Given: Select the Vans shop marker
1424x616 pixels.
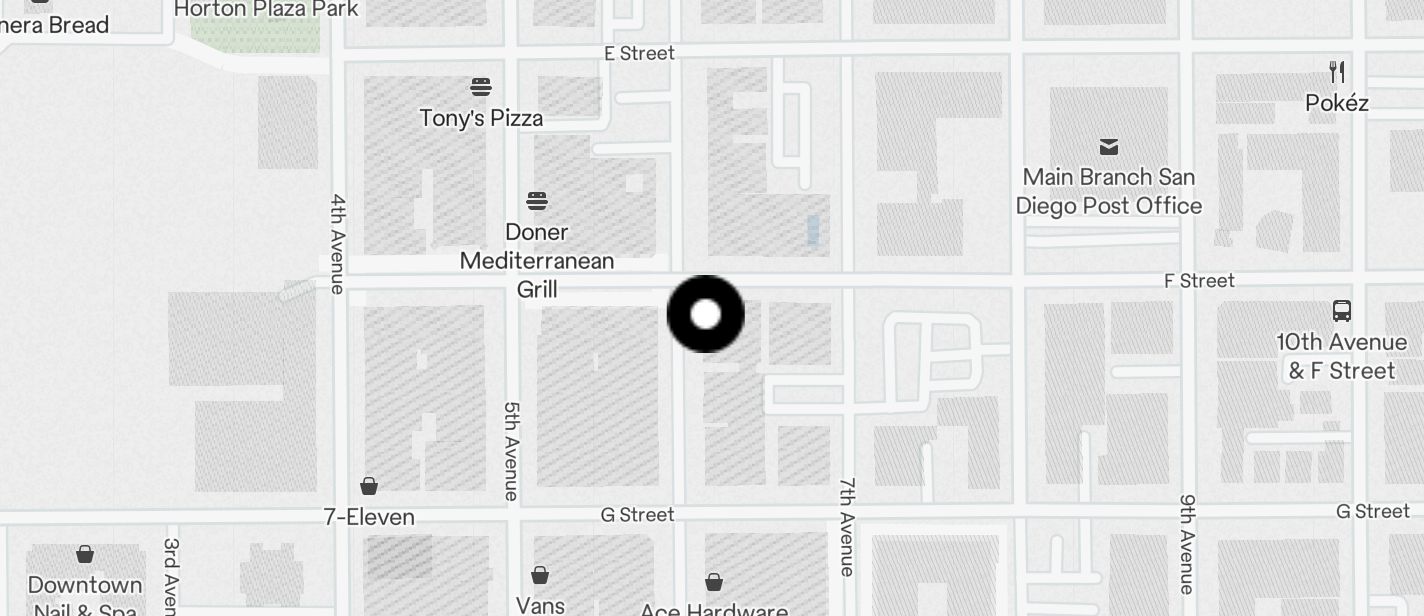Looking at the screenshot, I should pos(540,576).
